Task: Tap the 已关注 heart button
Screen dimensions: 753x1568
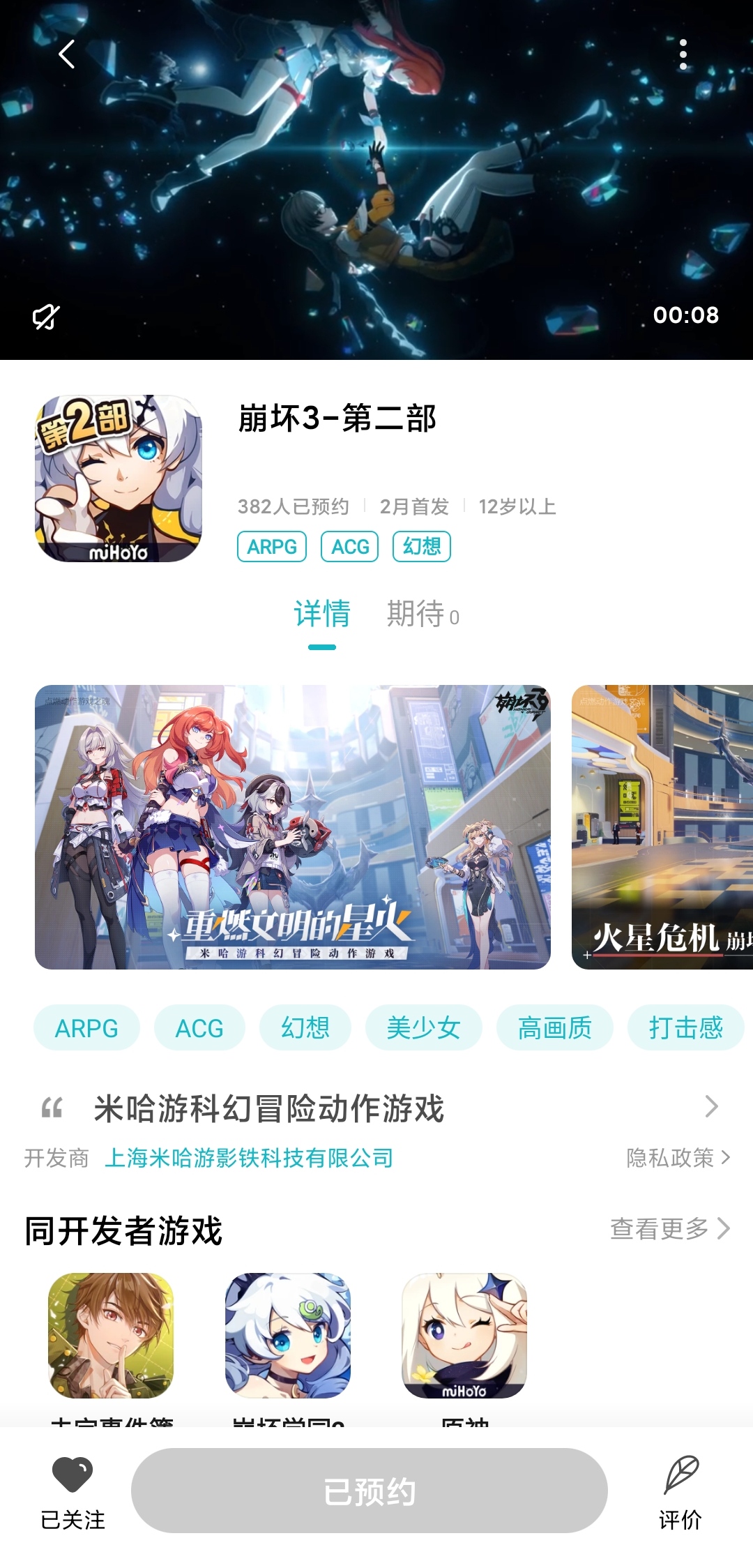Action: pyautogui.click(x=73, y=1491)
